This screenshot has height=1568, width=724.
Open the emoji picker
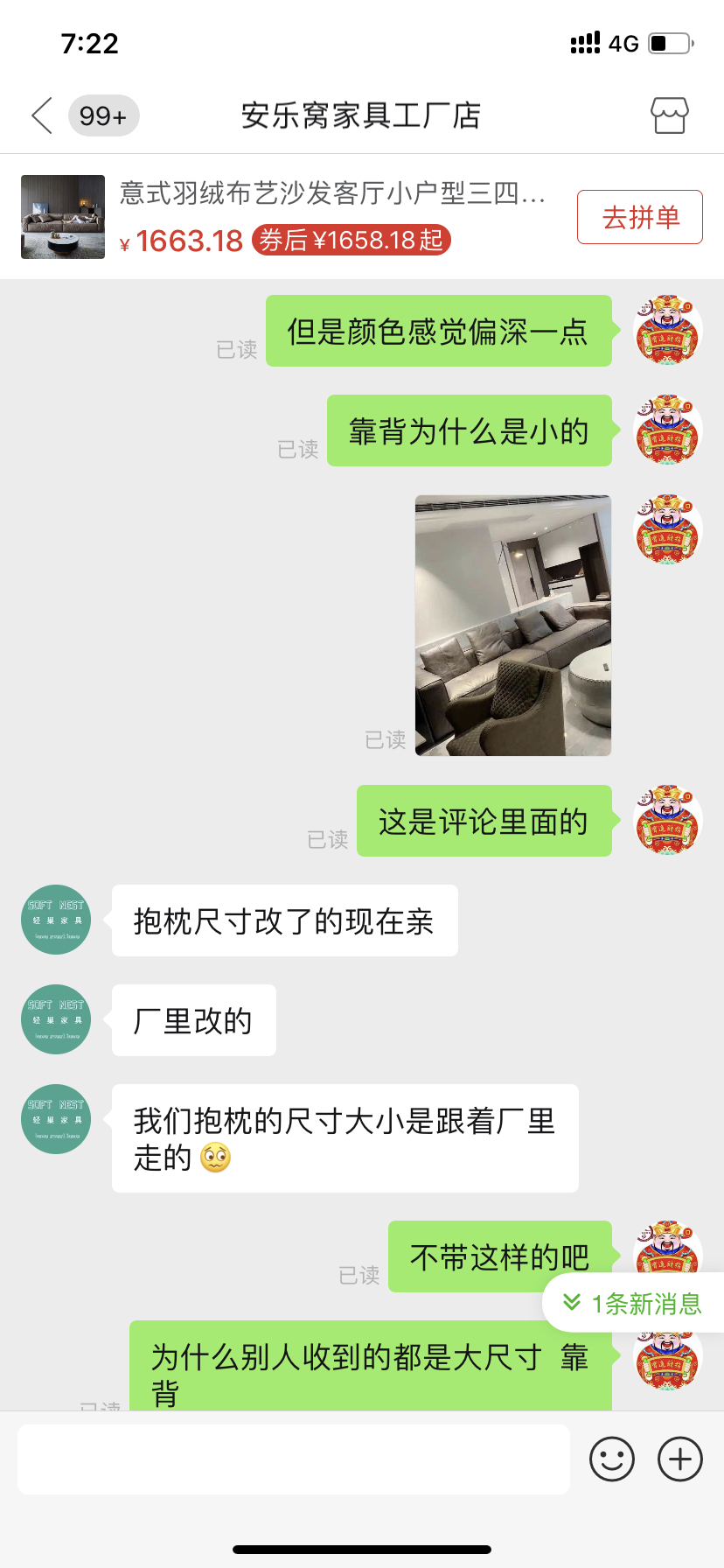click(611, 1459)
